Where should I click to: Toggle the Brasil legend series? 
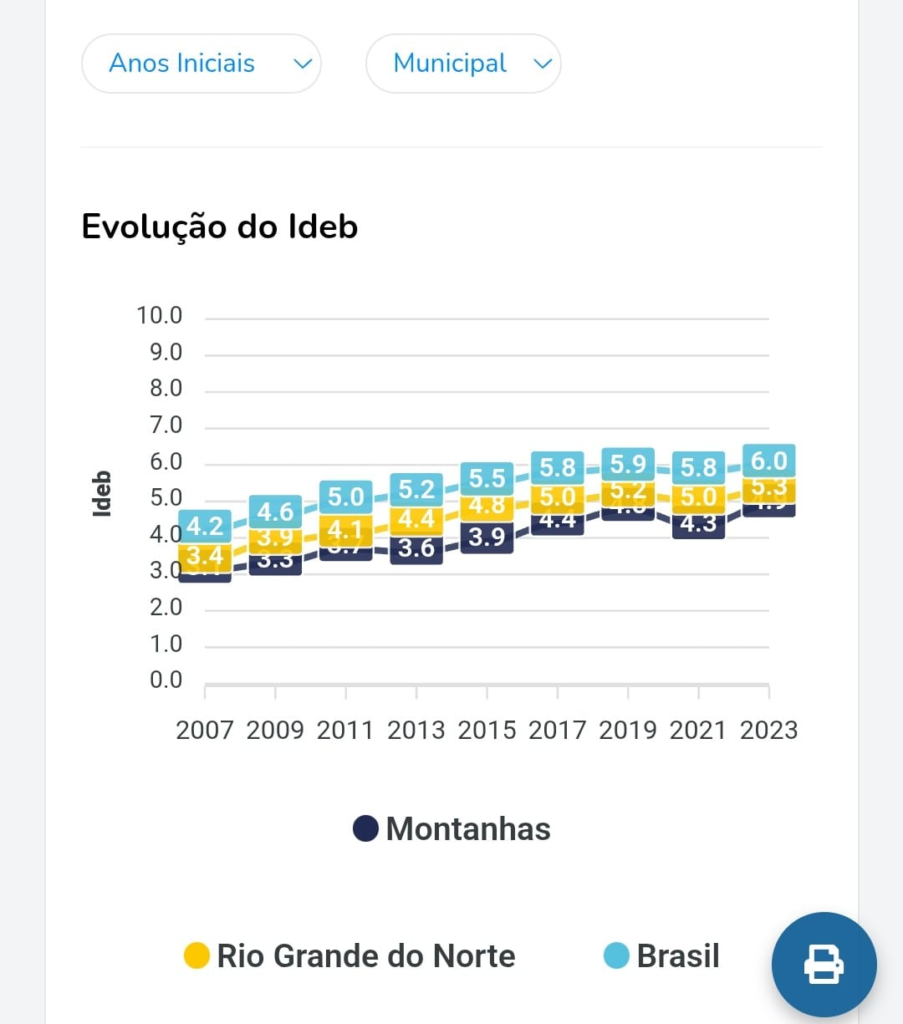pos(662,956)
